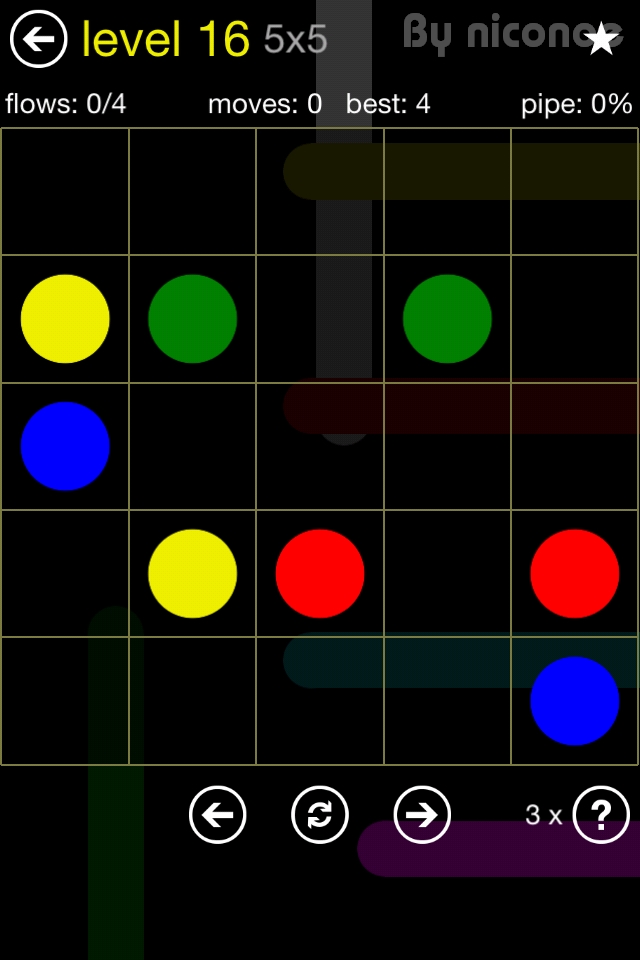Select the blue dot in the bottom-right cell

tap(574, 701)
